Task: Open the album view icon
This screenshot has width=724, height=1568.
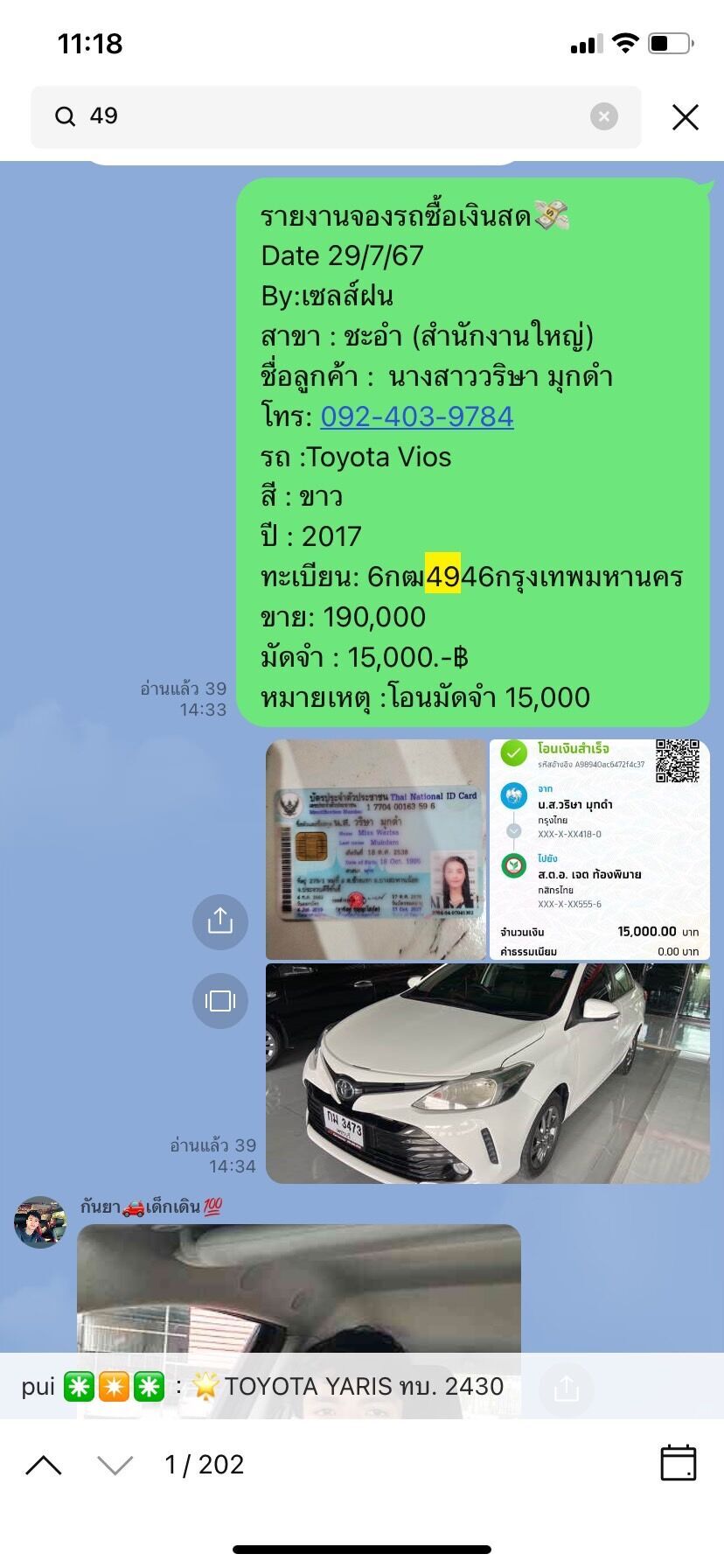Action: (220, 1000)
